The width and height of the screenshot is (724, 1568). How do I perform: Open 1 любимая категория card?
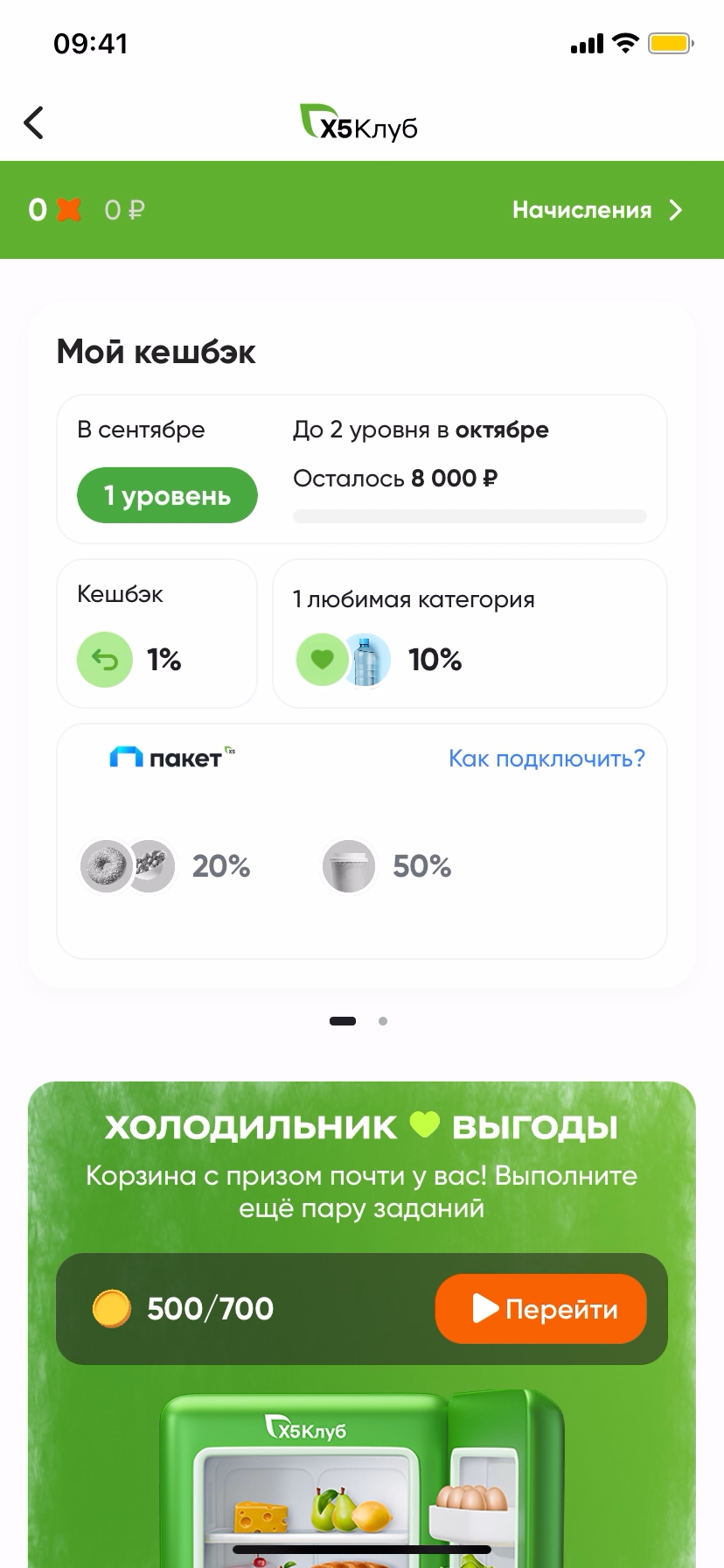point(470,633)
